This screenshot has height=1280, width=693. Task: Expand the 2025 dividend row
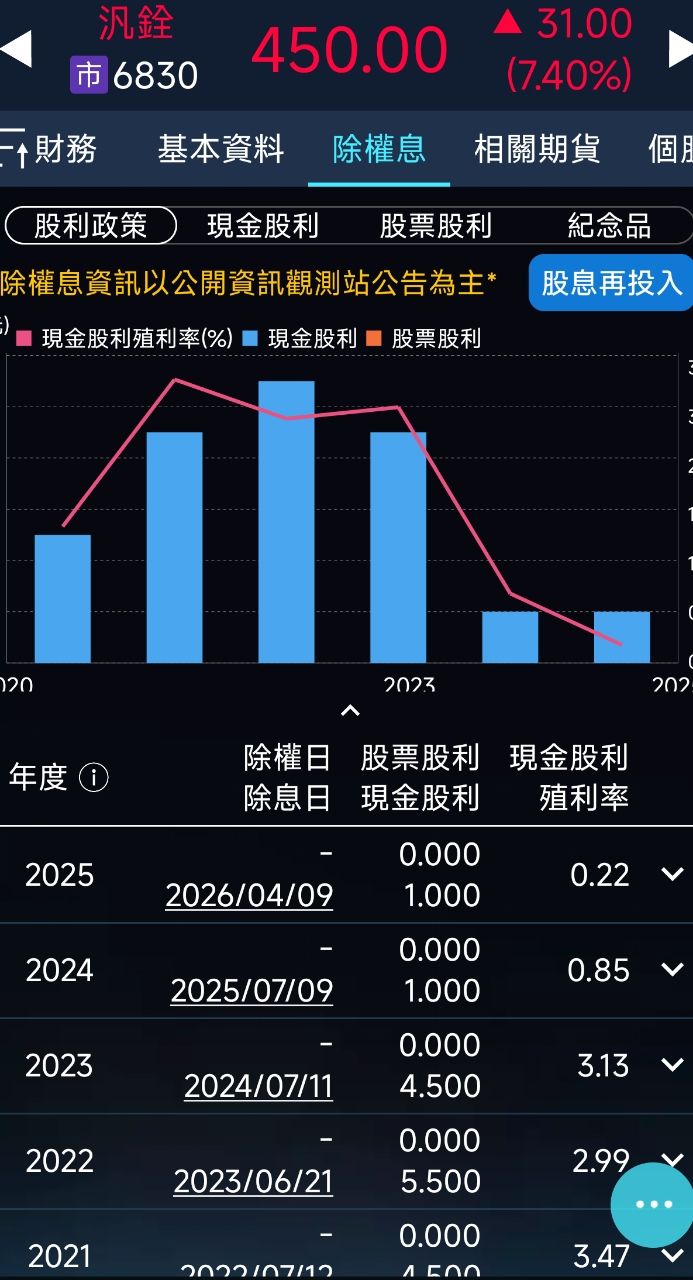pyautogui.click(x=672, y=875)
